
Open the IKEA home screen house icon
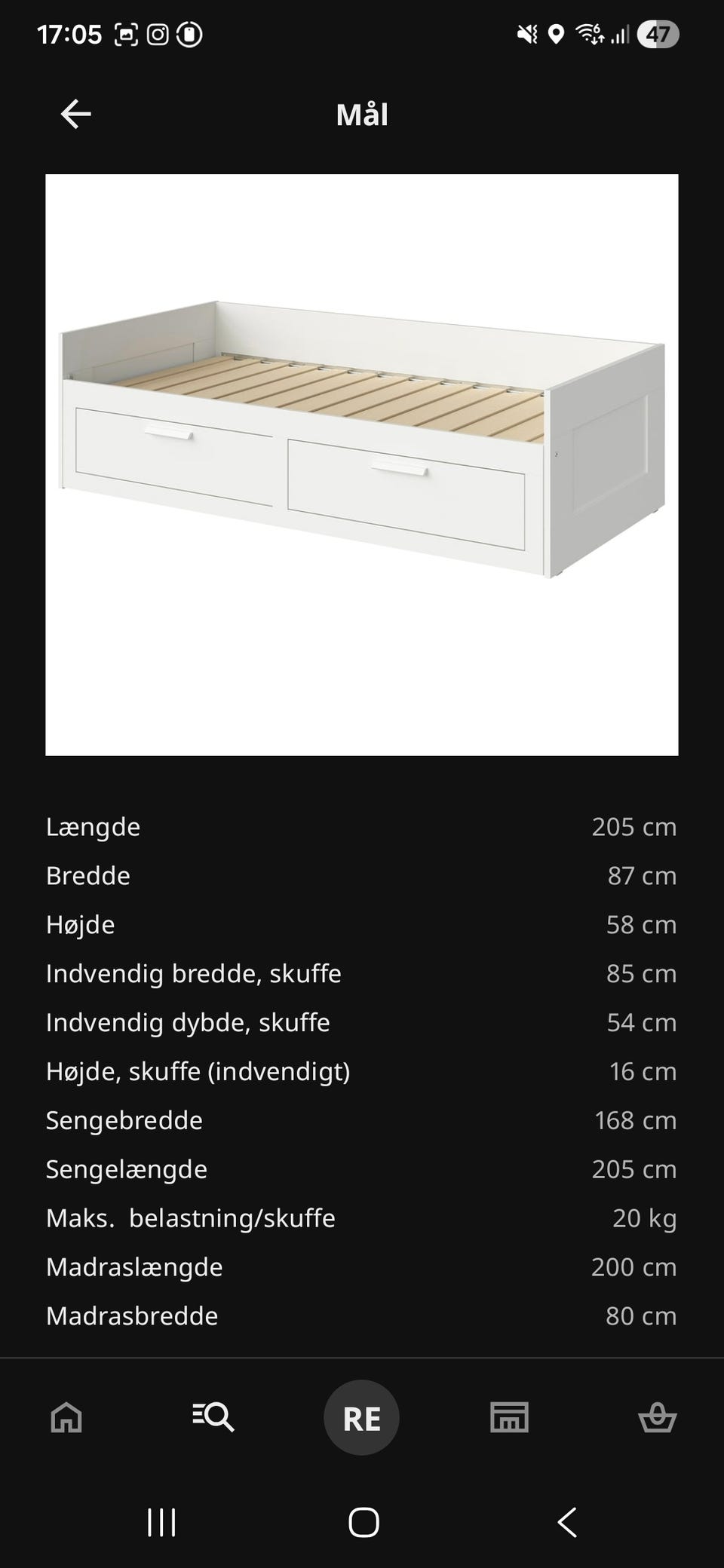coord(65,1417)
